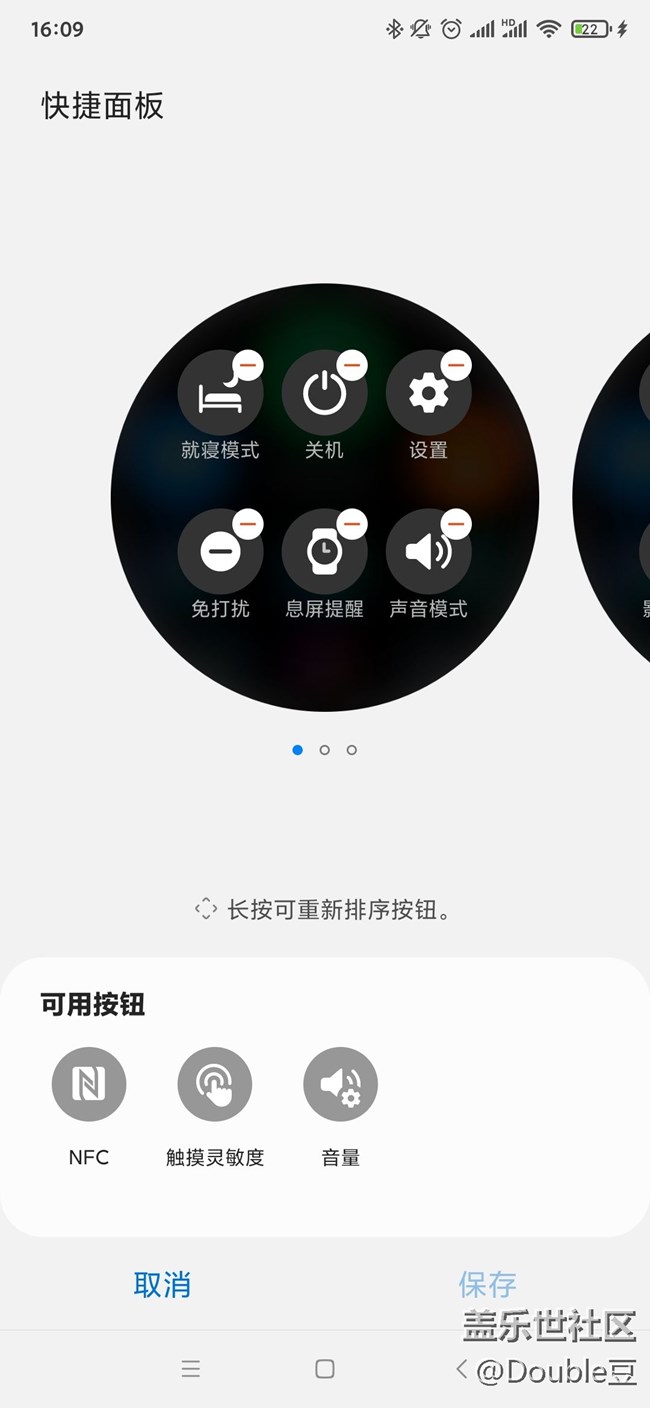The height and width of the screenshot is (1408, 650).
Task: Jump to the second page indicator dot
Action: click(324, 750)
